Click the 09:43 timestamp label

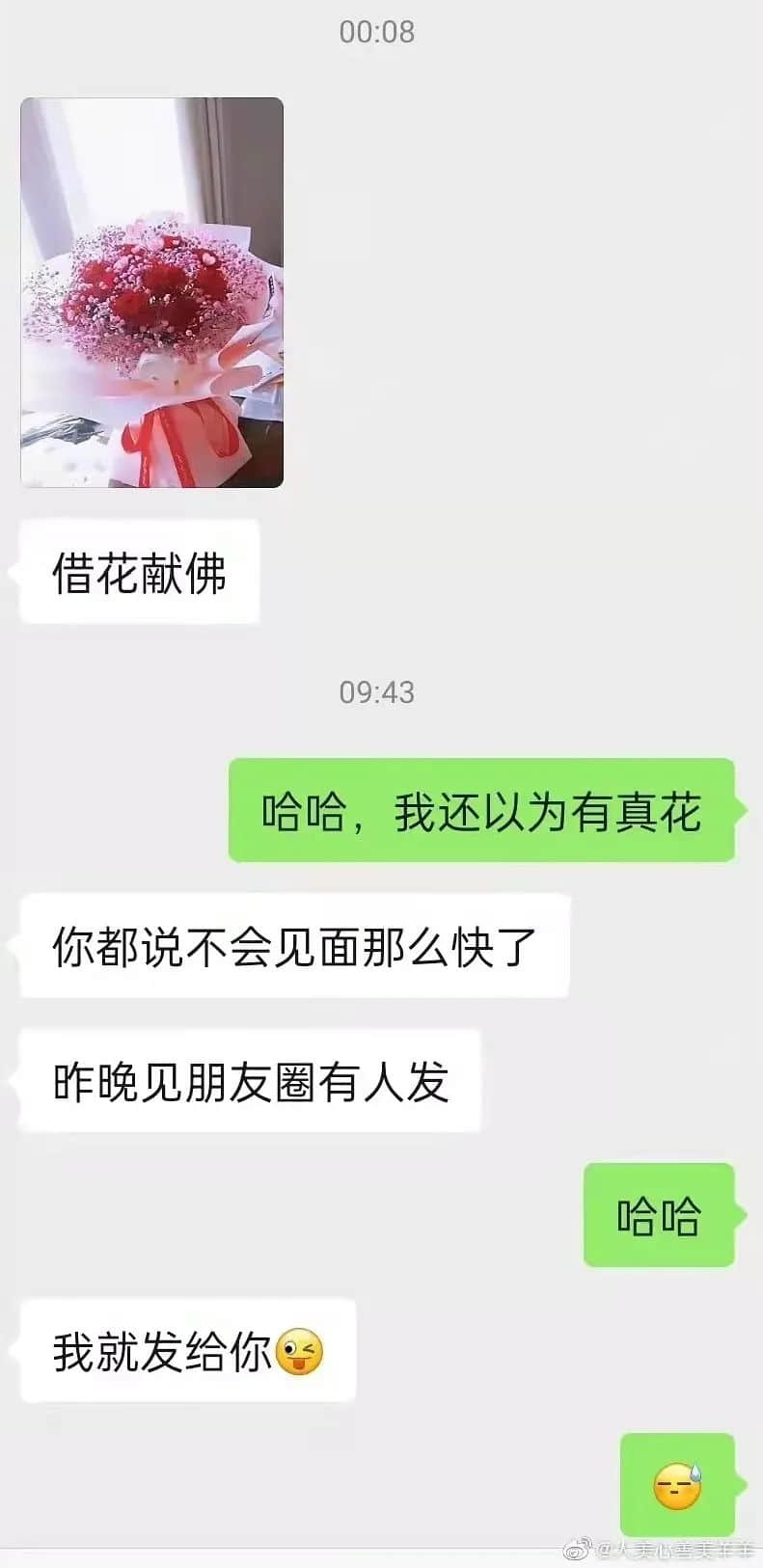(374, 690)
